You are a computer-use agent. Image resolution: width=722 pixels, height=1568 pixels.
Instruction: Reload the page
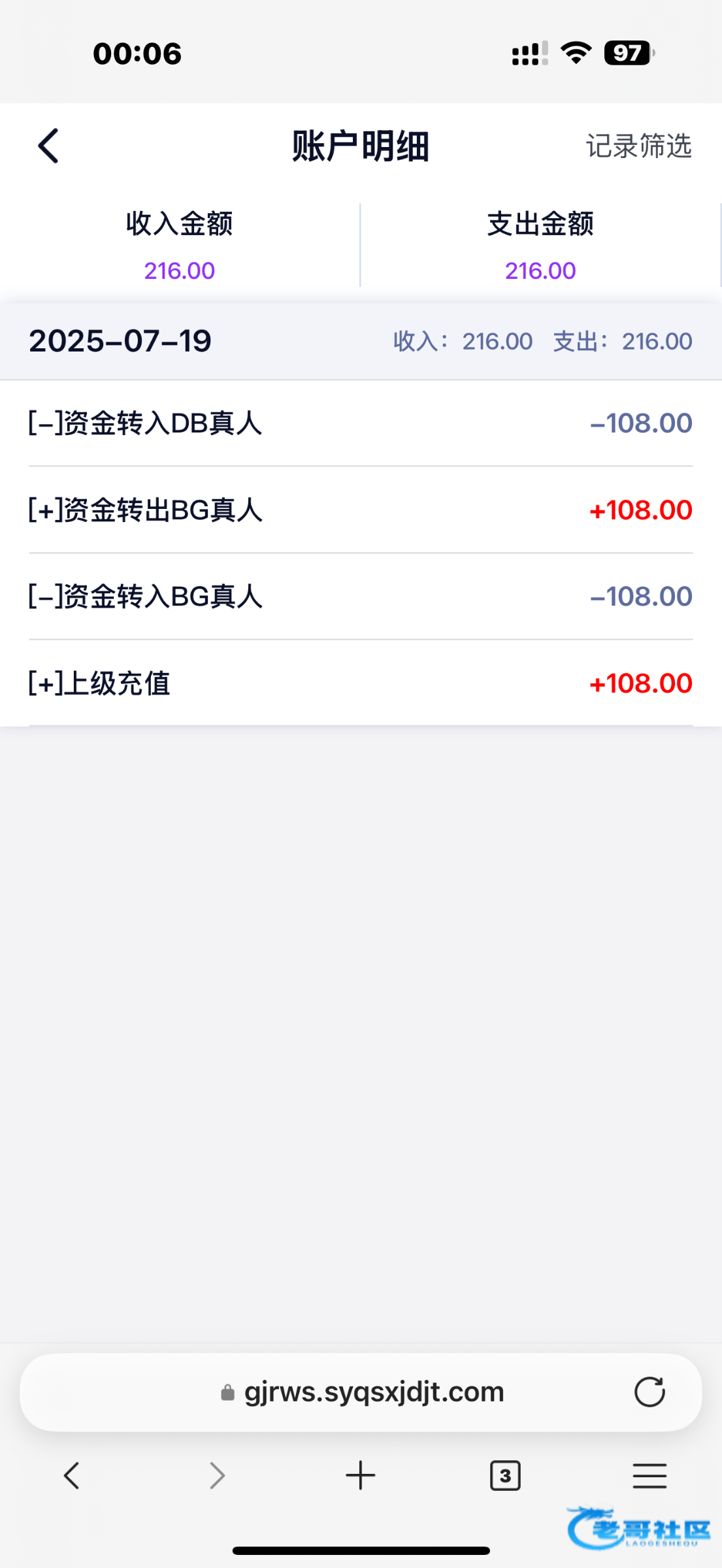(649, 1392)
